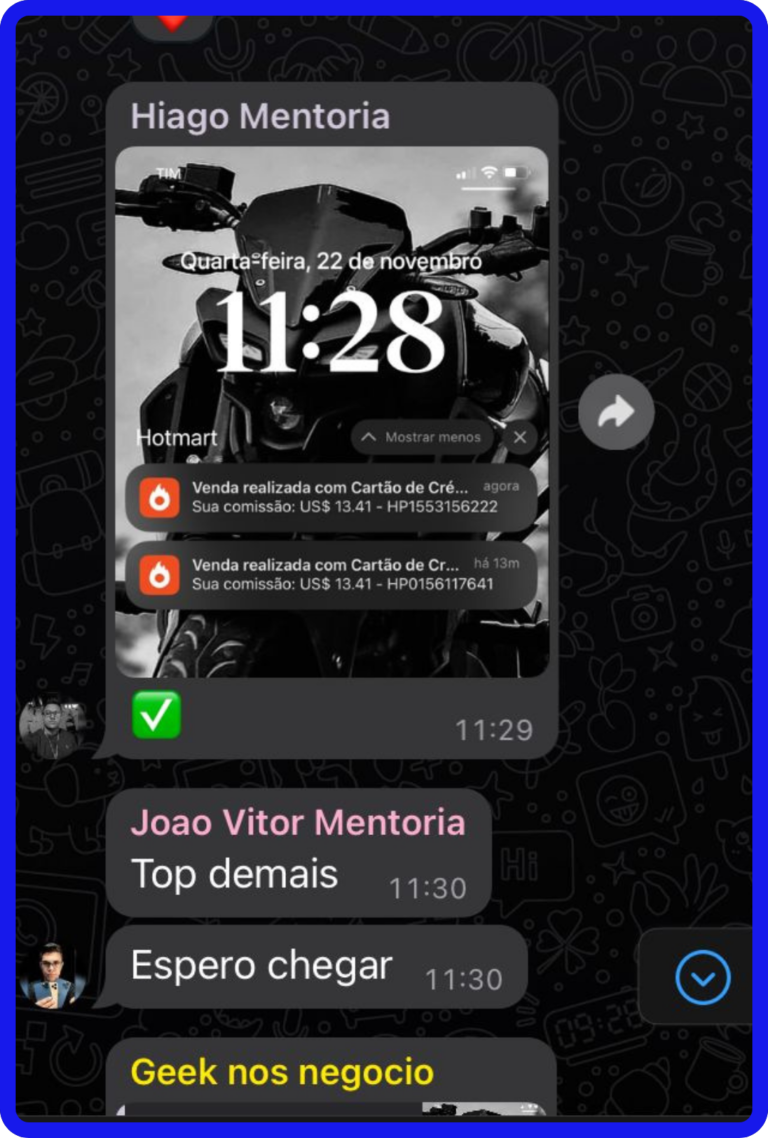
Task: Open Hiago Mentoria's profile picture
Action: coord(52,727)
